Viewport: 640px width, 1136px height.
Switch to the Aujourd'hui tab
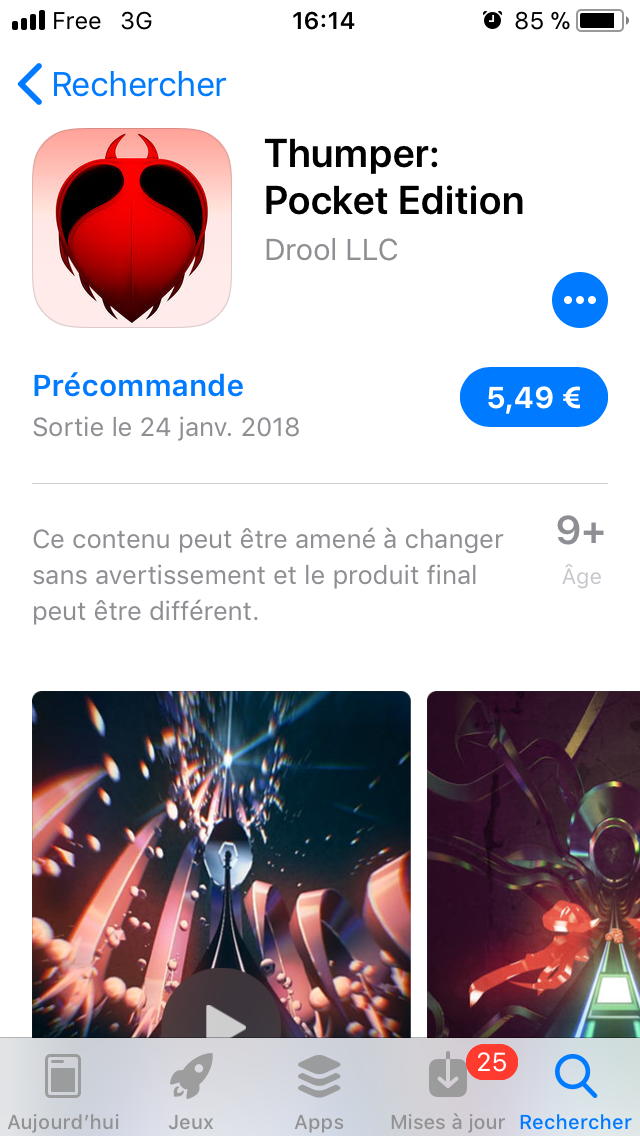(x=63, y=1090)
